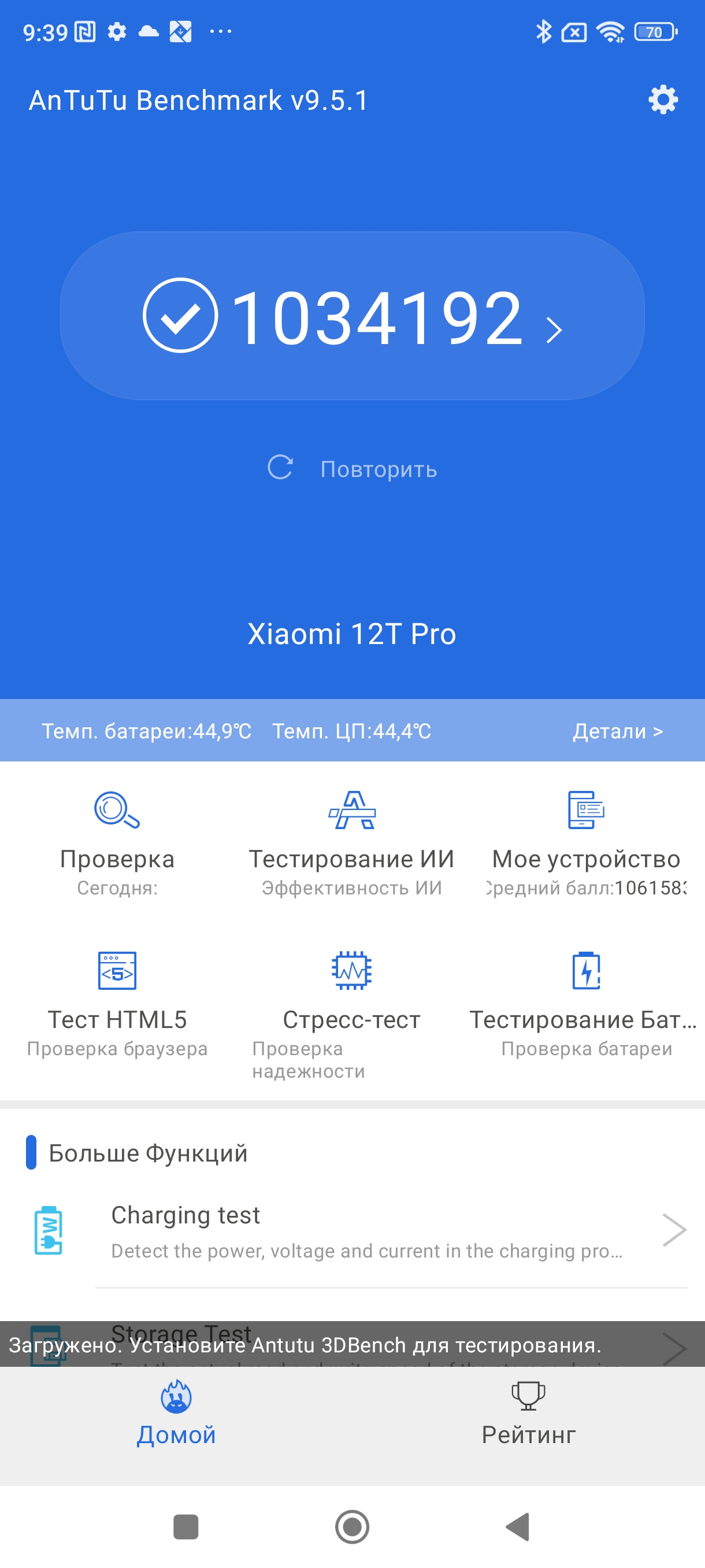Open the Charging test row

[365, 1231]
